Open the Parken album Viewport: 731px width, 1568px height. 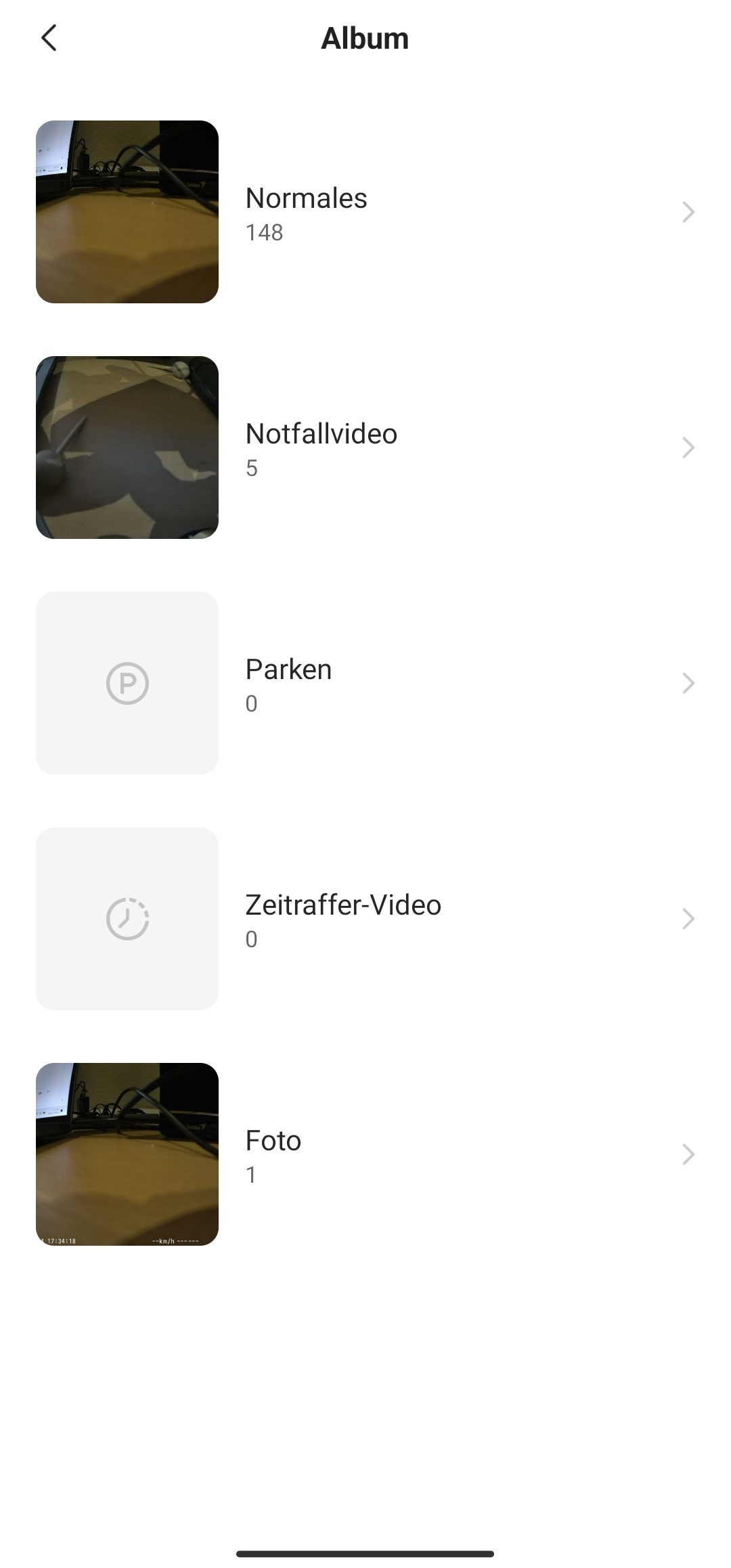(x=365, y=683)
